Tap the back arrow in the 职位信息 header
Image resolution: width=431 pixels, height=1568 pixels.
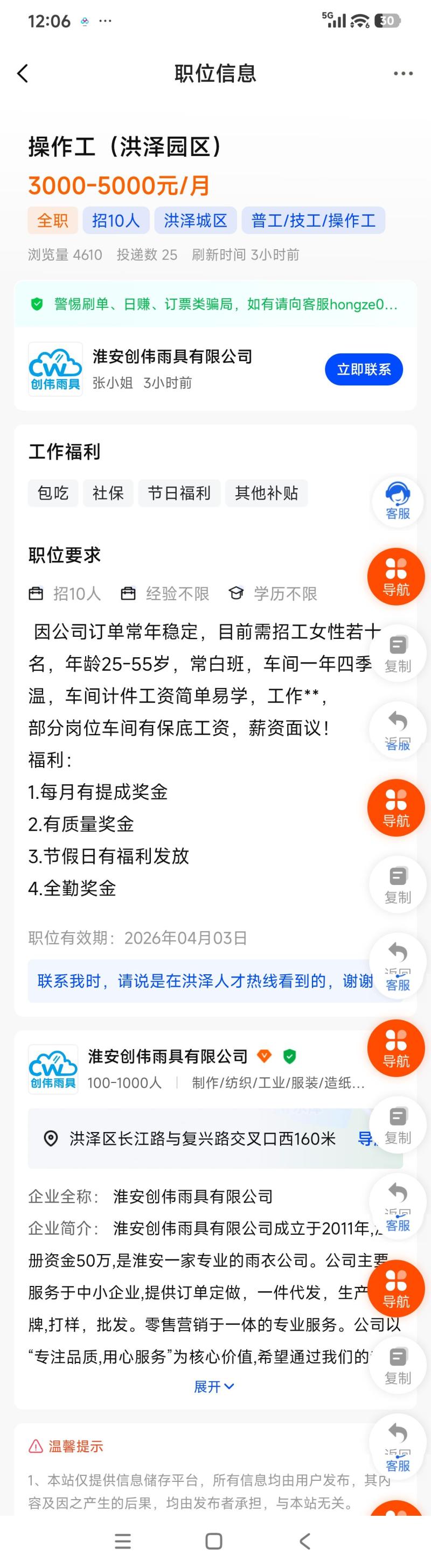coord(23,74)
